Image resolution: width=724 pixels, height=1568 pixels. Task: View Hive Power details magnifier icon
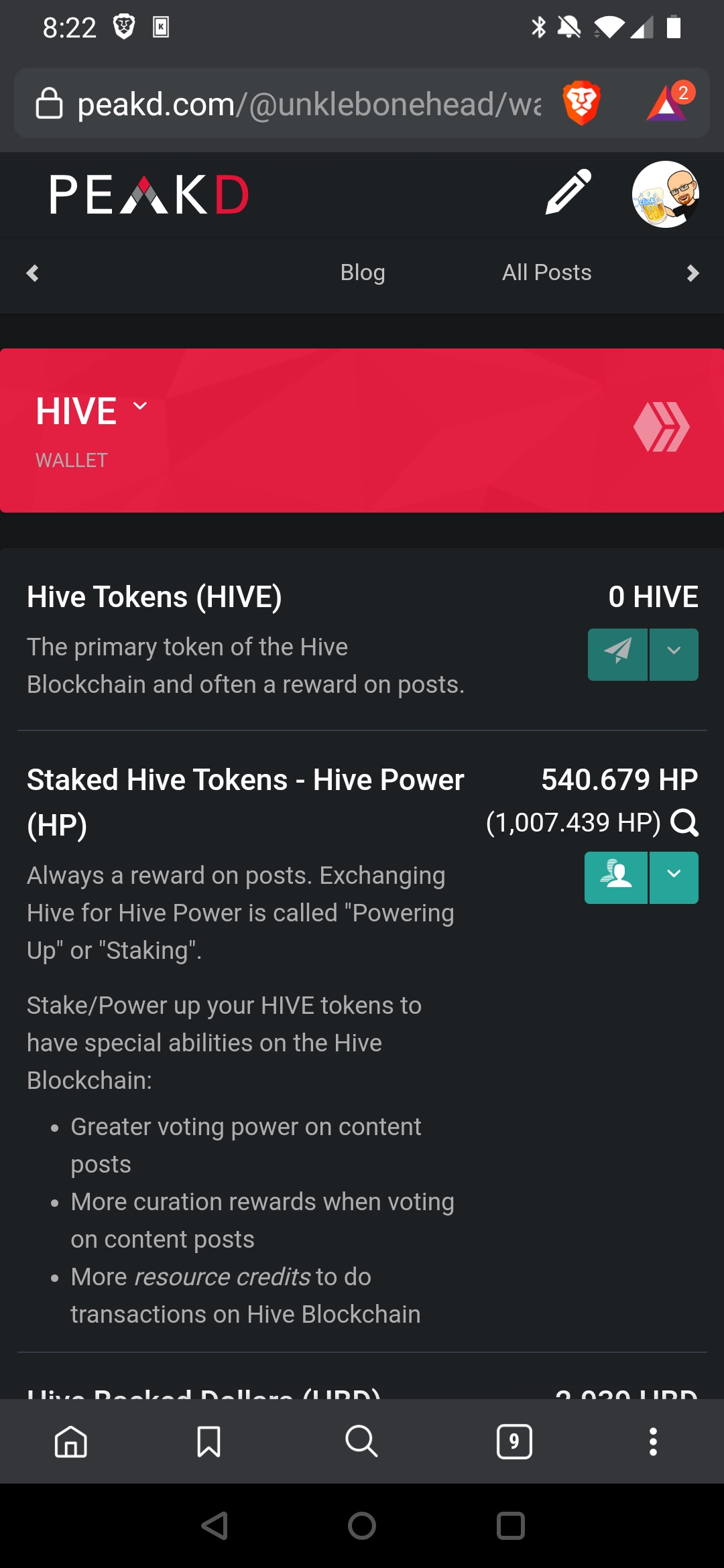(684, 823)
